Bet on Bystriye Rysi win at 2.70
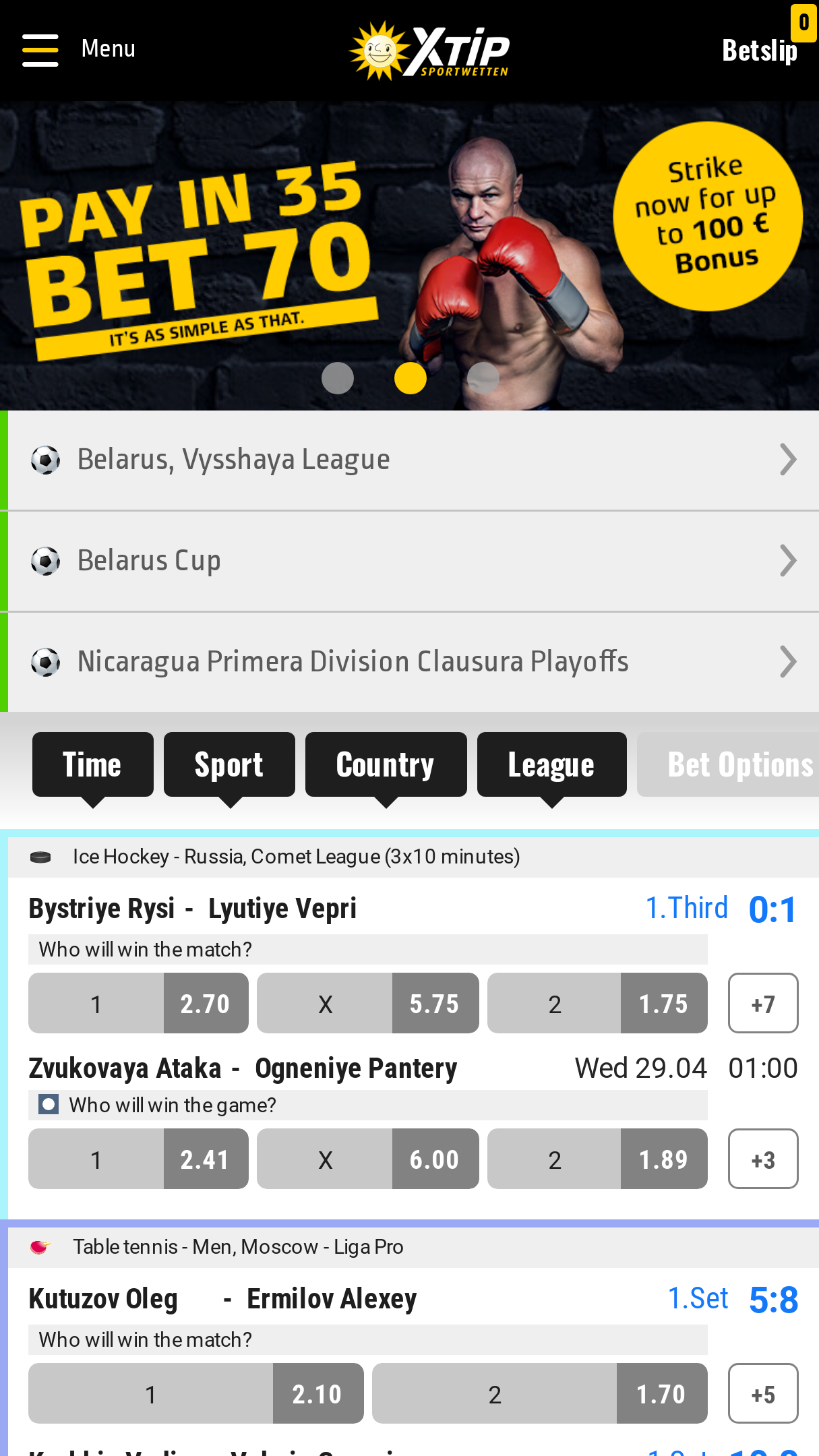This screenshot has height=1456, width=819. pos(138,1003)
